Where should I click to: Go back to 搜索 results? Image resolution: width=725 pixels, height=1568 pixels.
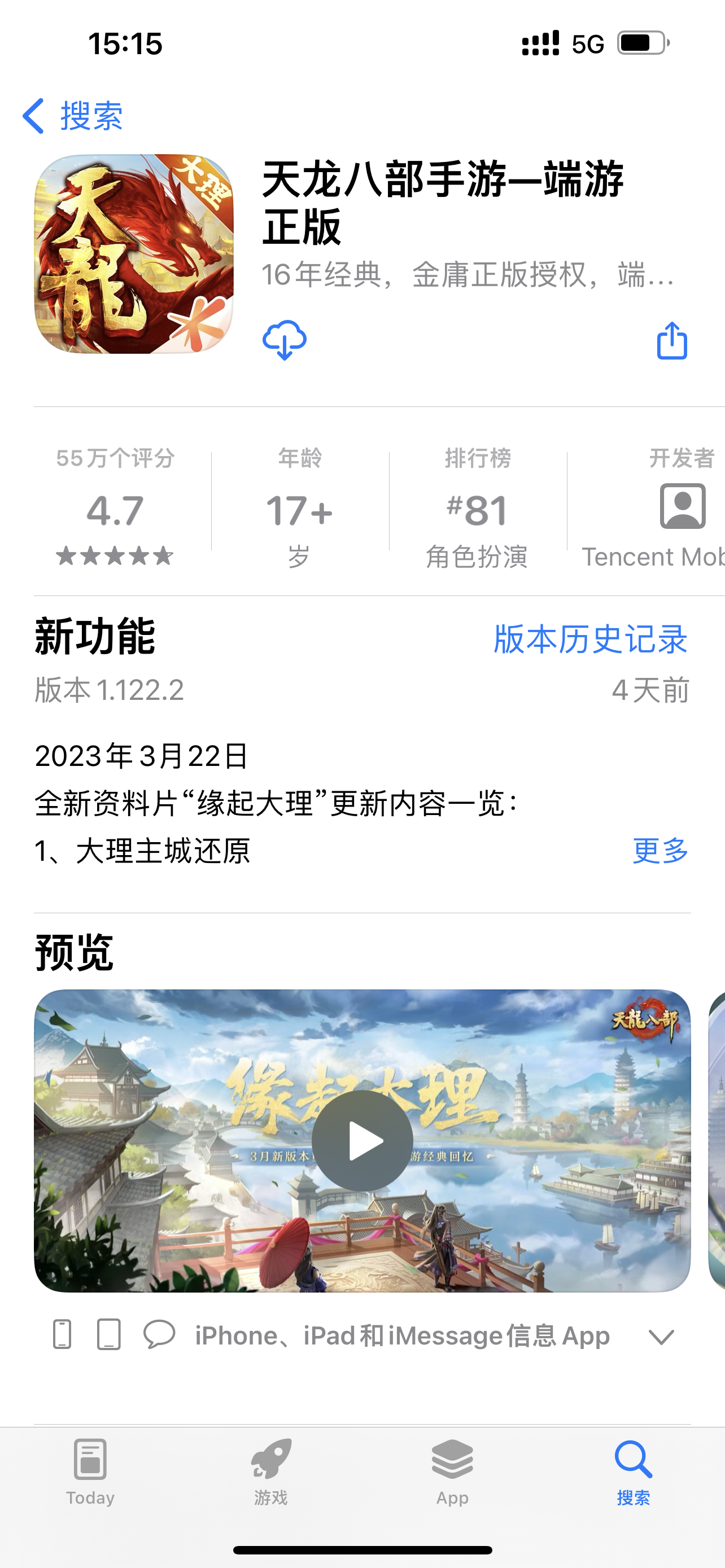click(x=73, y=116)
